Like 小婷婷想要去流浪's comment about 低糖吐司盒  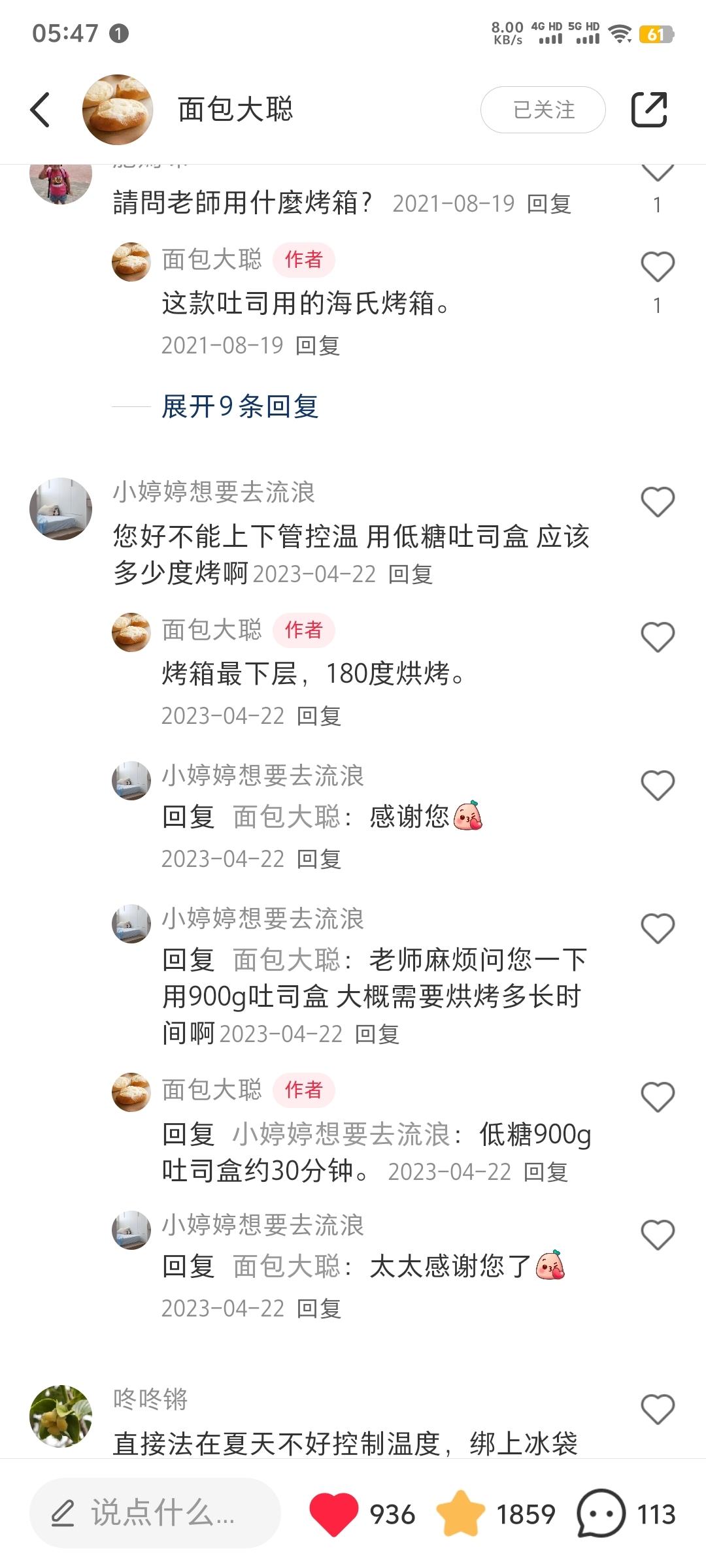657,502
